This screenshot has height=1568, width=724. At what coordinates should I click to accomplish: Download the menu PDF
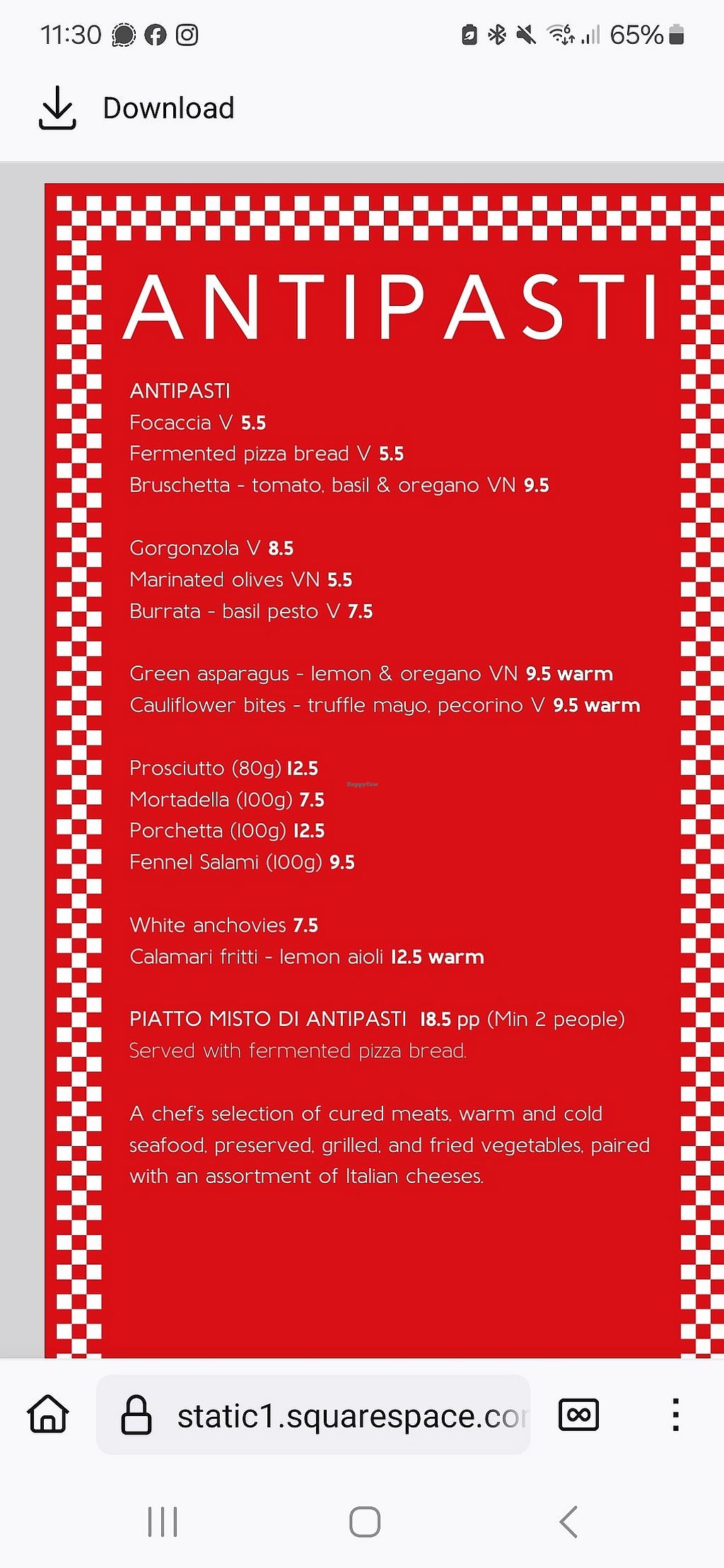[134, 109]
